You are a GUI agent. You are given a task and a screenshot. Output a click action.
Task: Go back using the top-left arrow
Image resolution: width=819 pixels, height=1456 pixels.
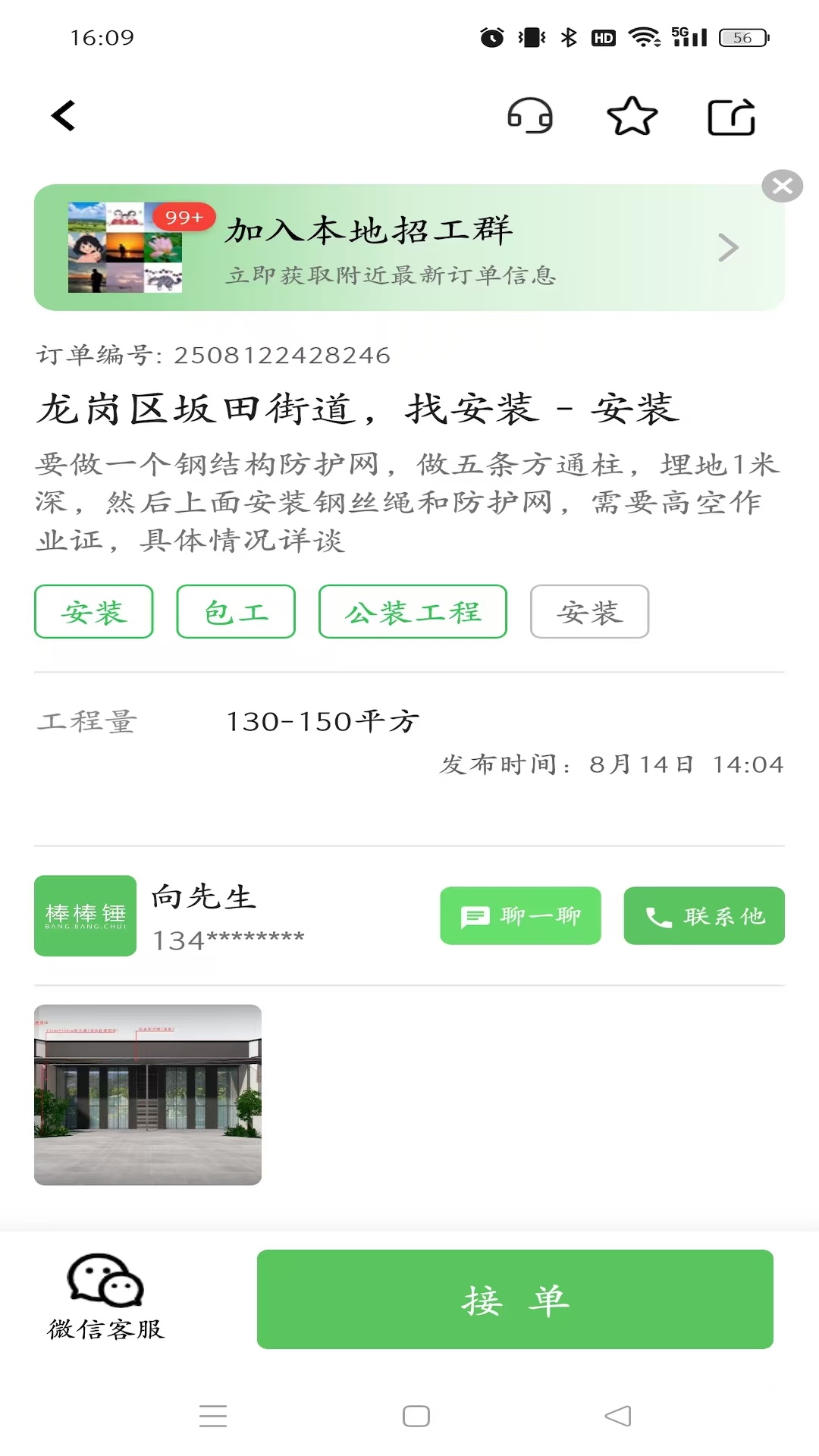pyautogui.click(x=64, y=116)
